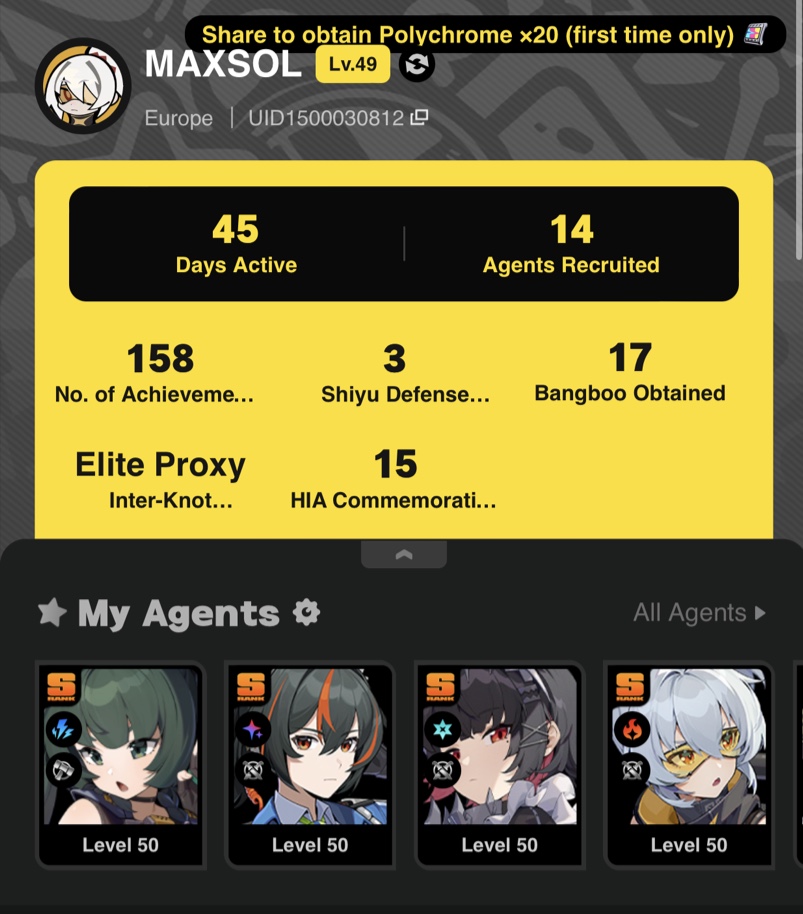Collapse the stats panel with the arrow
Image resolution: width=803 pixels, height=914 pixels.
click(x=404, y=555)
